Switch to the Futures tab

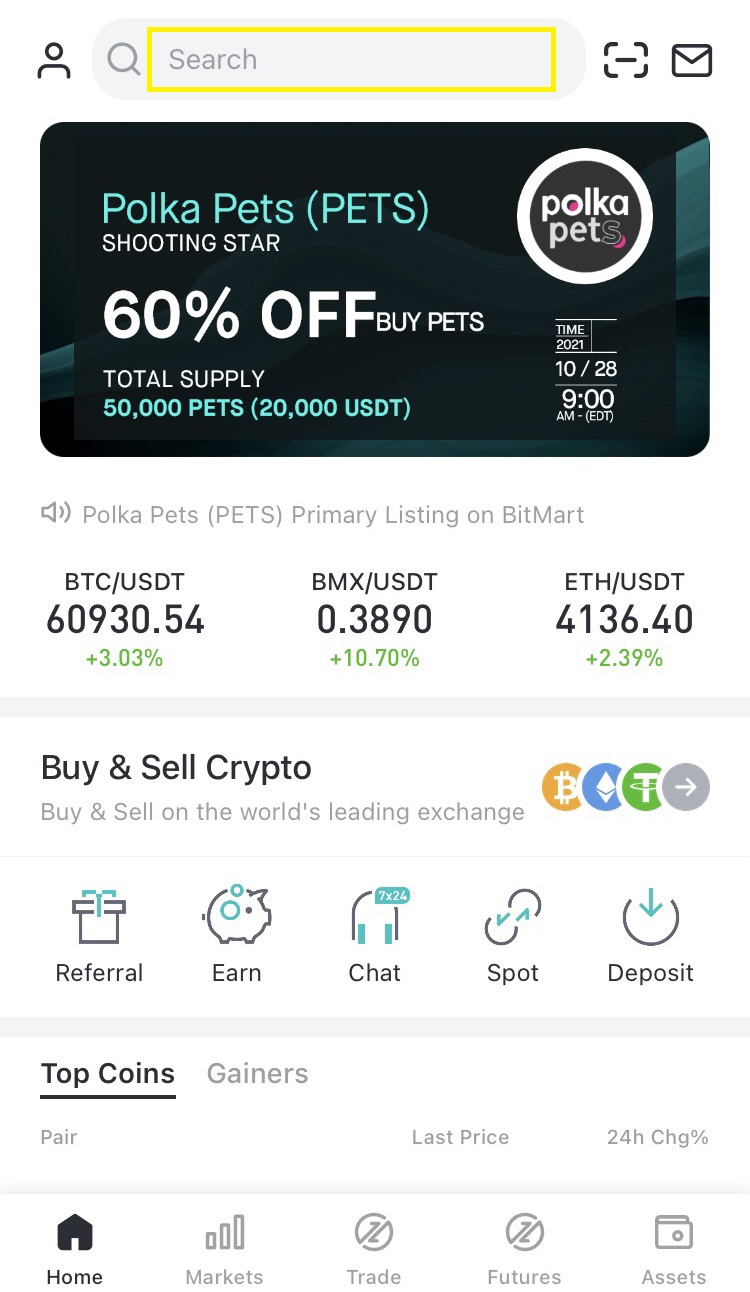click(524, 1250)
